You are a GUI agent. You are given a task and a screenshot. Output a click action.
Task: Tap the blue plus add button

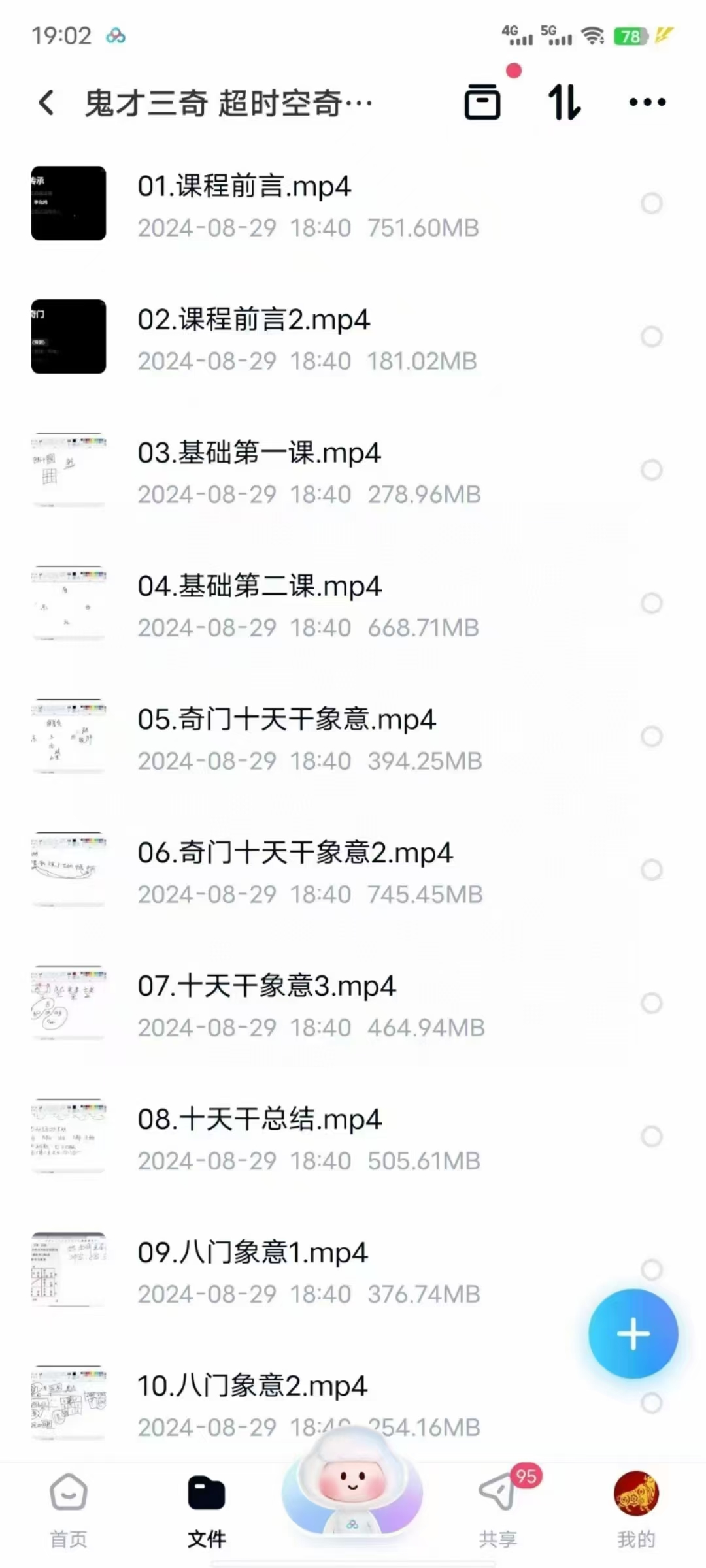point(633,1333)
